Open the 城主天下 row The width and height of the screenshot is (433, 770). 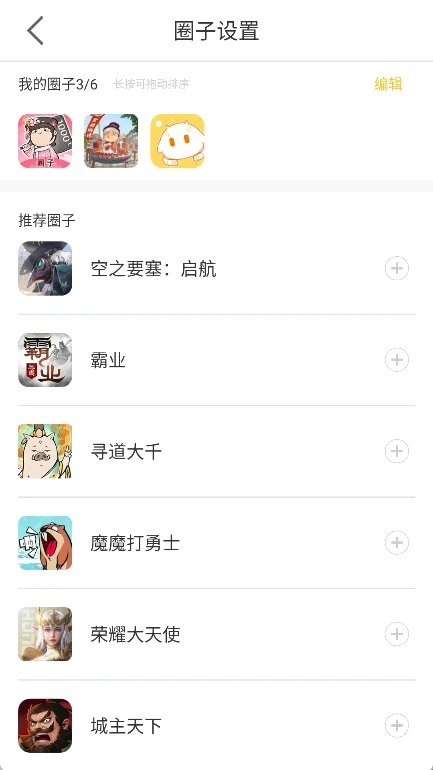[x=216, y=725]
